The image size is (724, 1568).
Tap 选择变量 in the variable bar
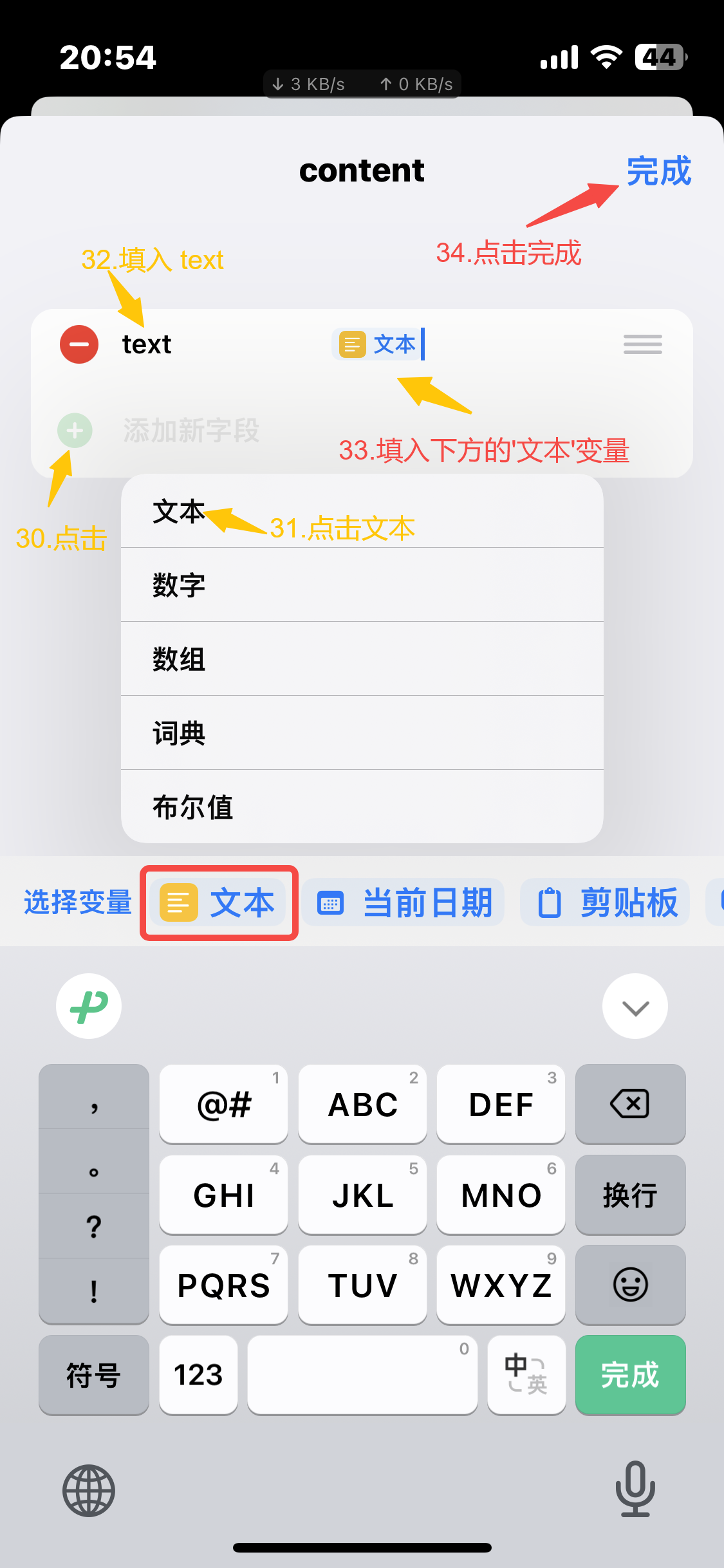pos(77,902)
